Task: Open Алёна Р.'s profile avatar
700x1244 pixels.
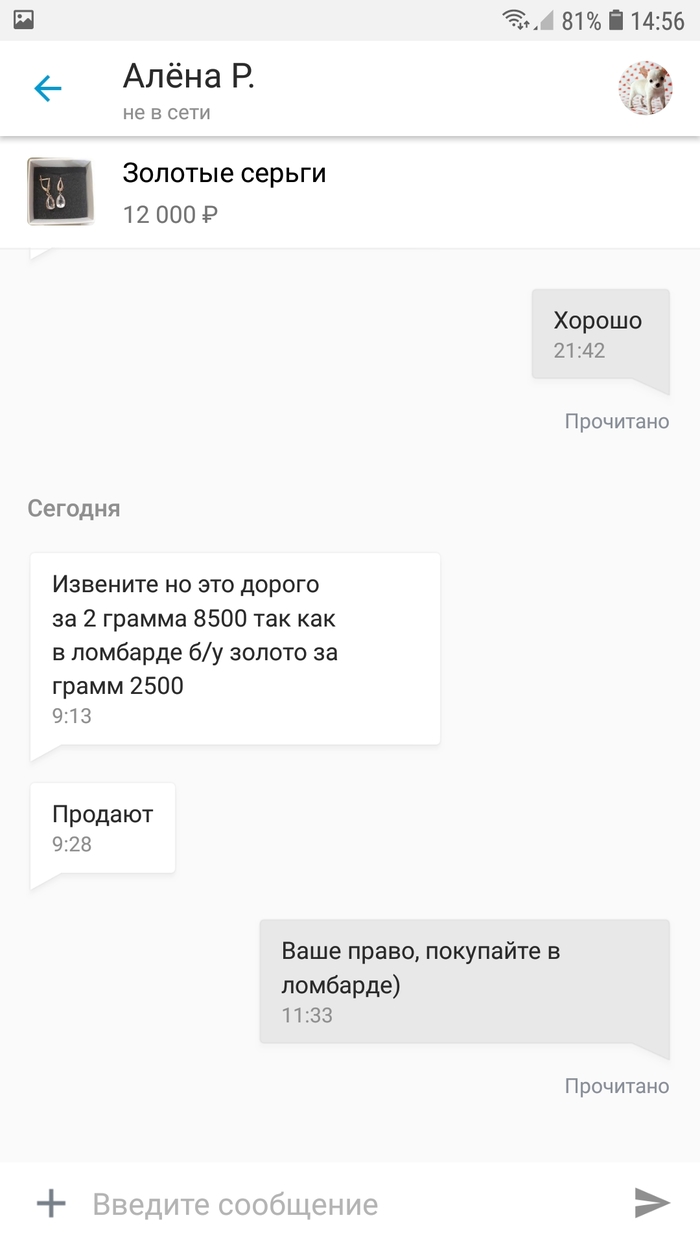Action: pos(644,89)
